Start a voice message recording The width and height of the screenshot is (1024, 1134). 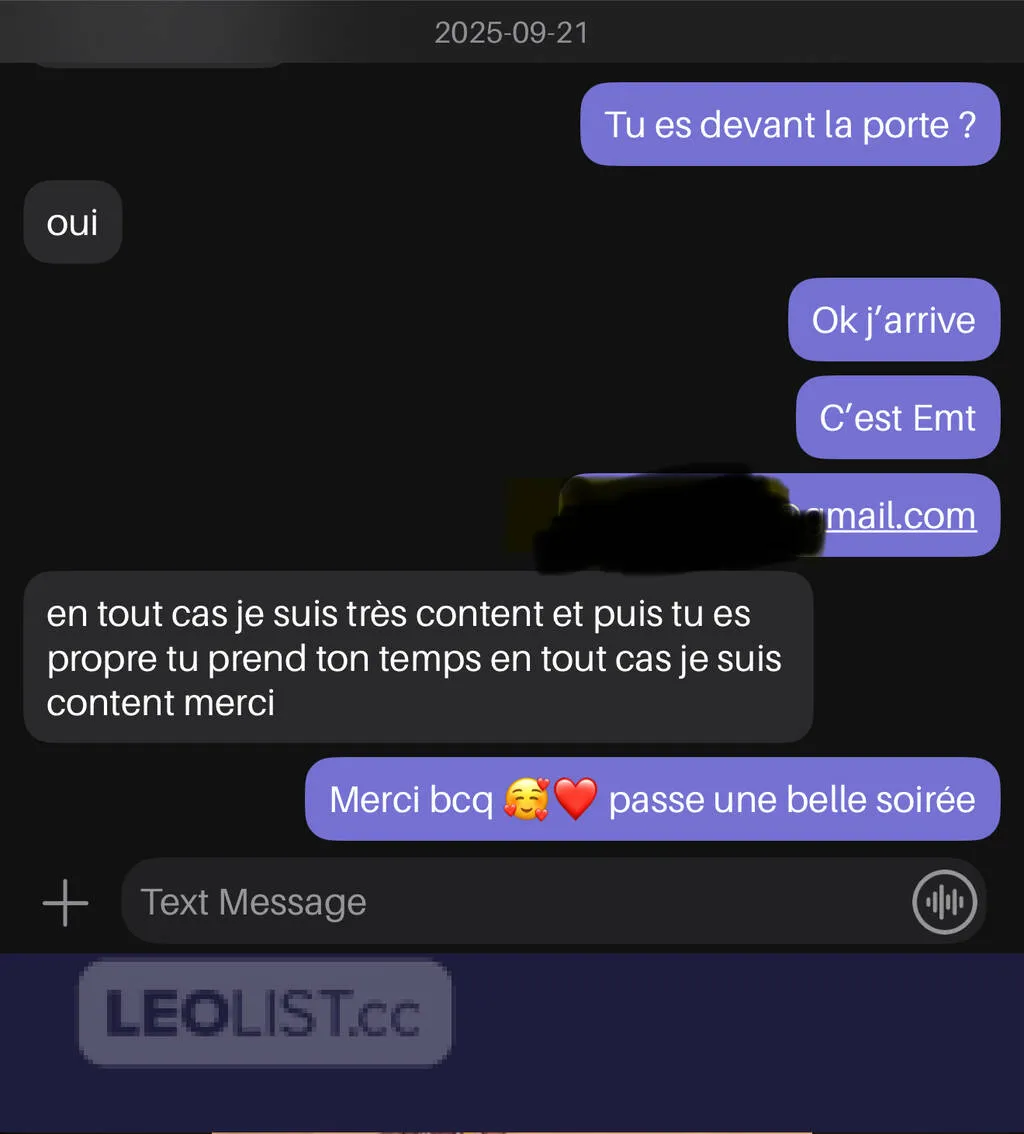pos(944,903)
